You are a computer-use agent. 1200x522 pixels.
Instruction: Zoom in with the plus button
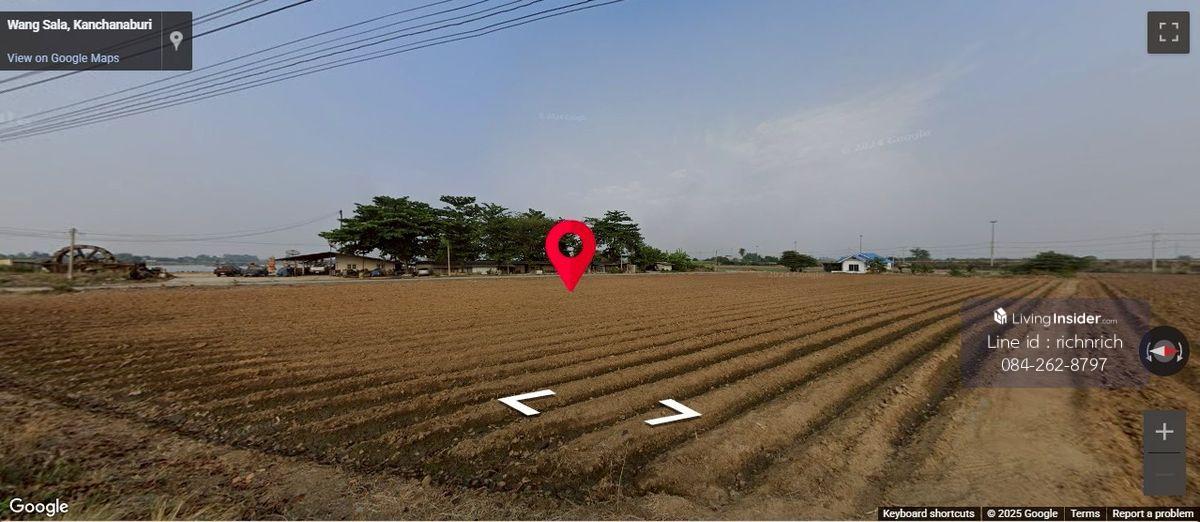pos(1164,432)
